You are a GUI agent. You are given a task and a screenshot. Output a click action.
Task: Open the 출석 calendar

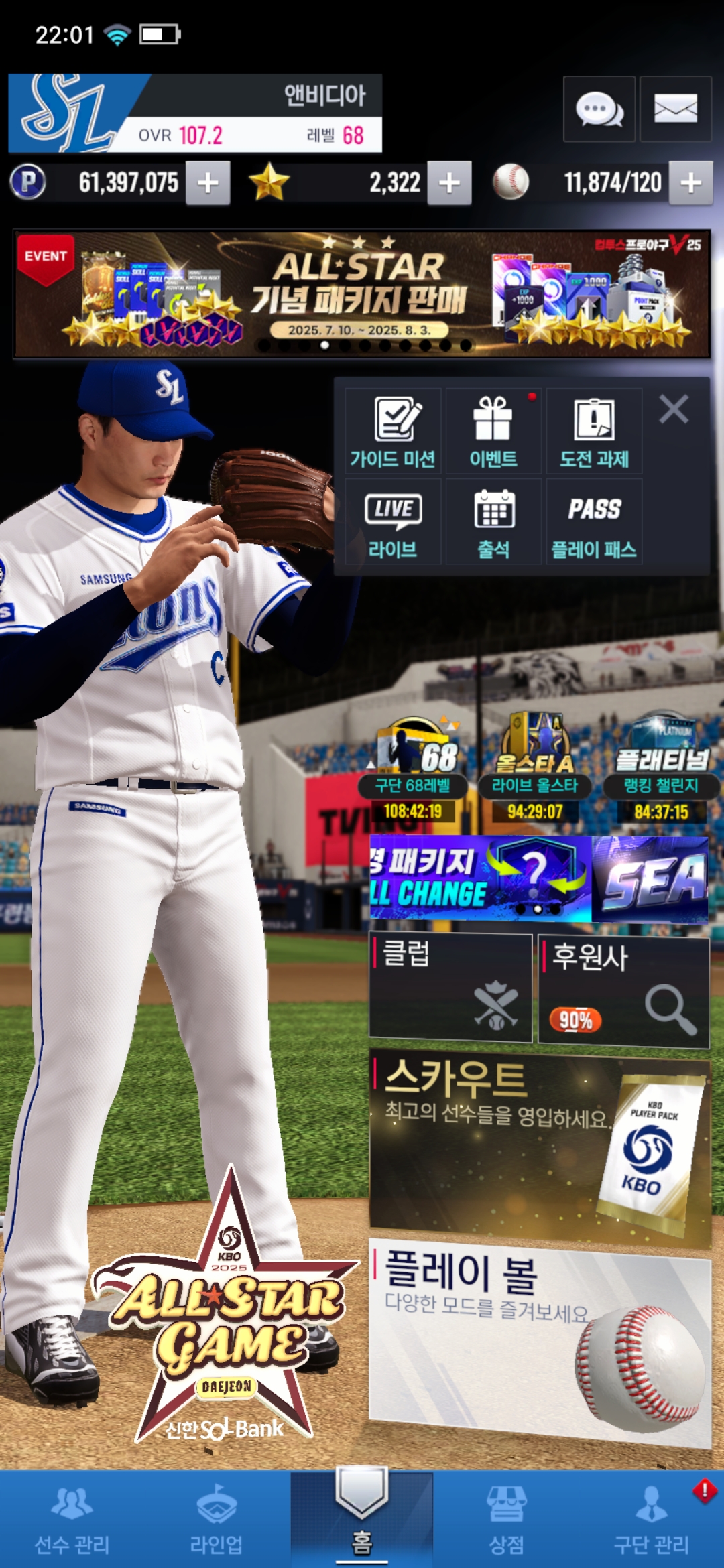click(493, 521)
